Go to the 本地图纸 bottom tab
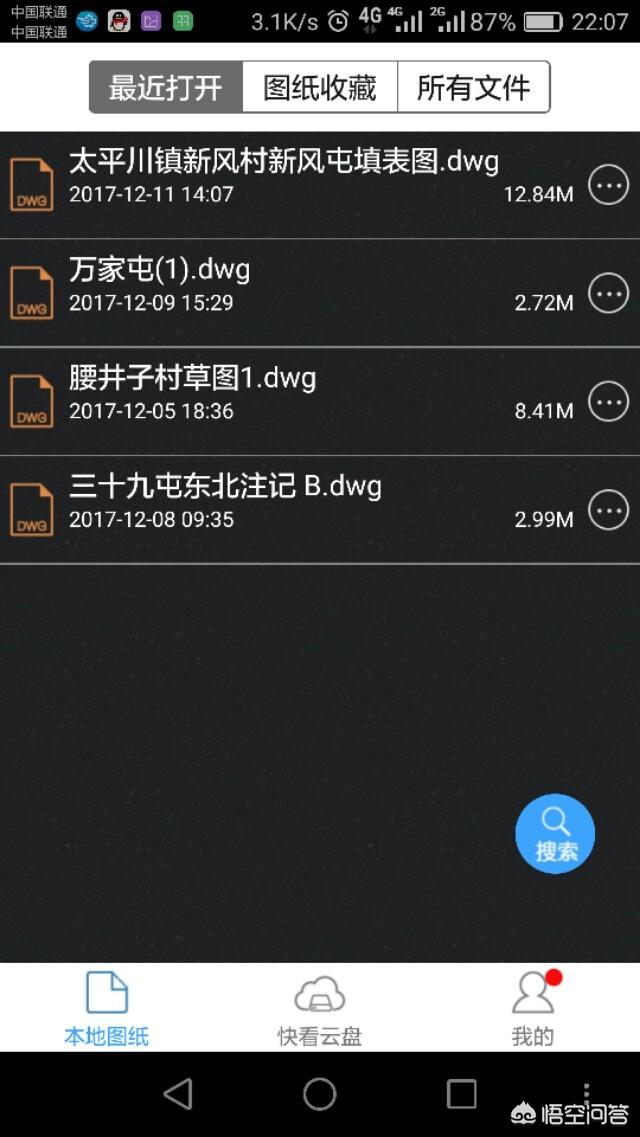 tap(106, 1008)
